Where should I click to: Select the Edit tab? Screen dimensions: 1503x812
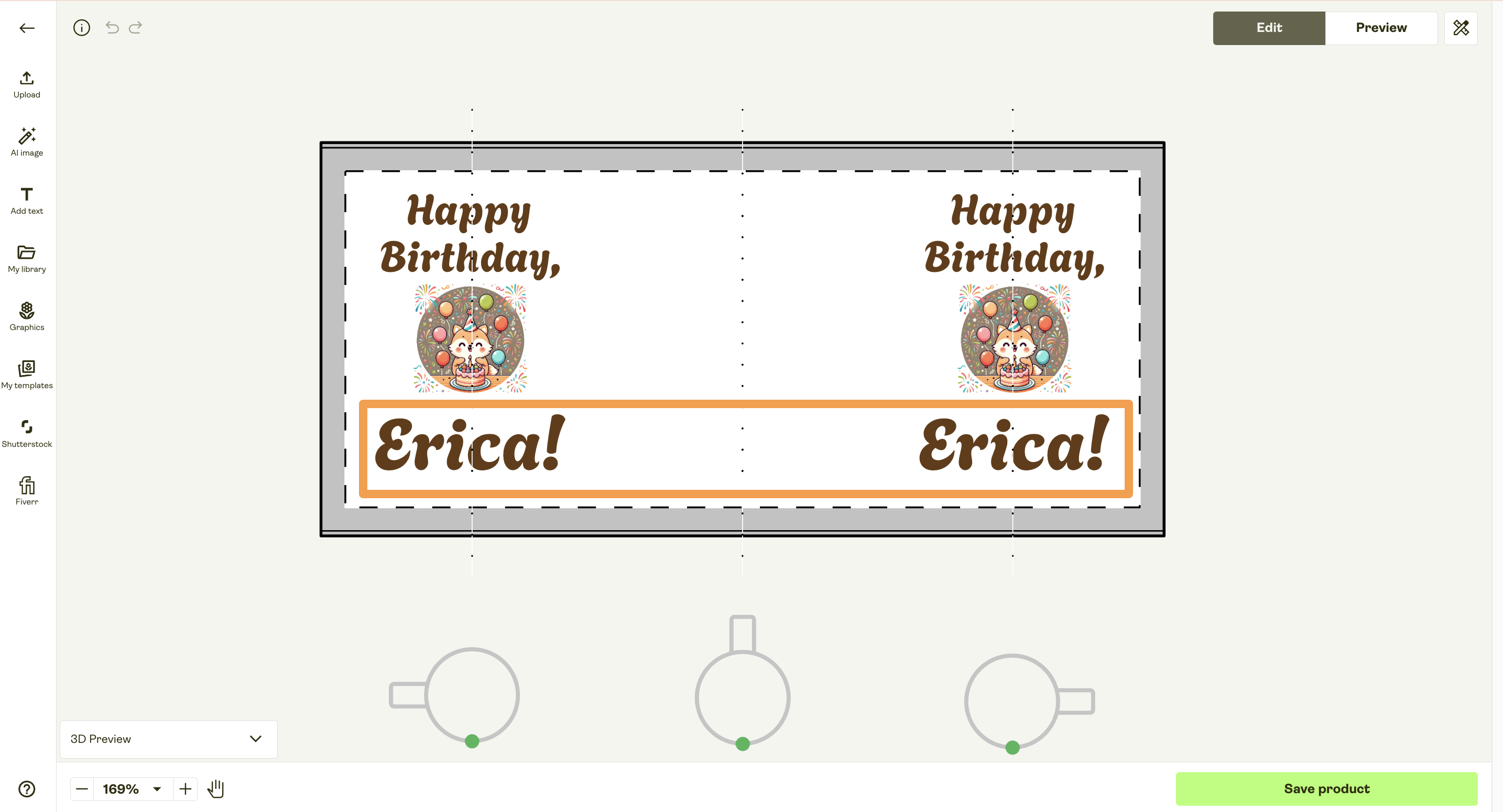(1268, 28)
